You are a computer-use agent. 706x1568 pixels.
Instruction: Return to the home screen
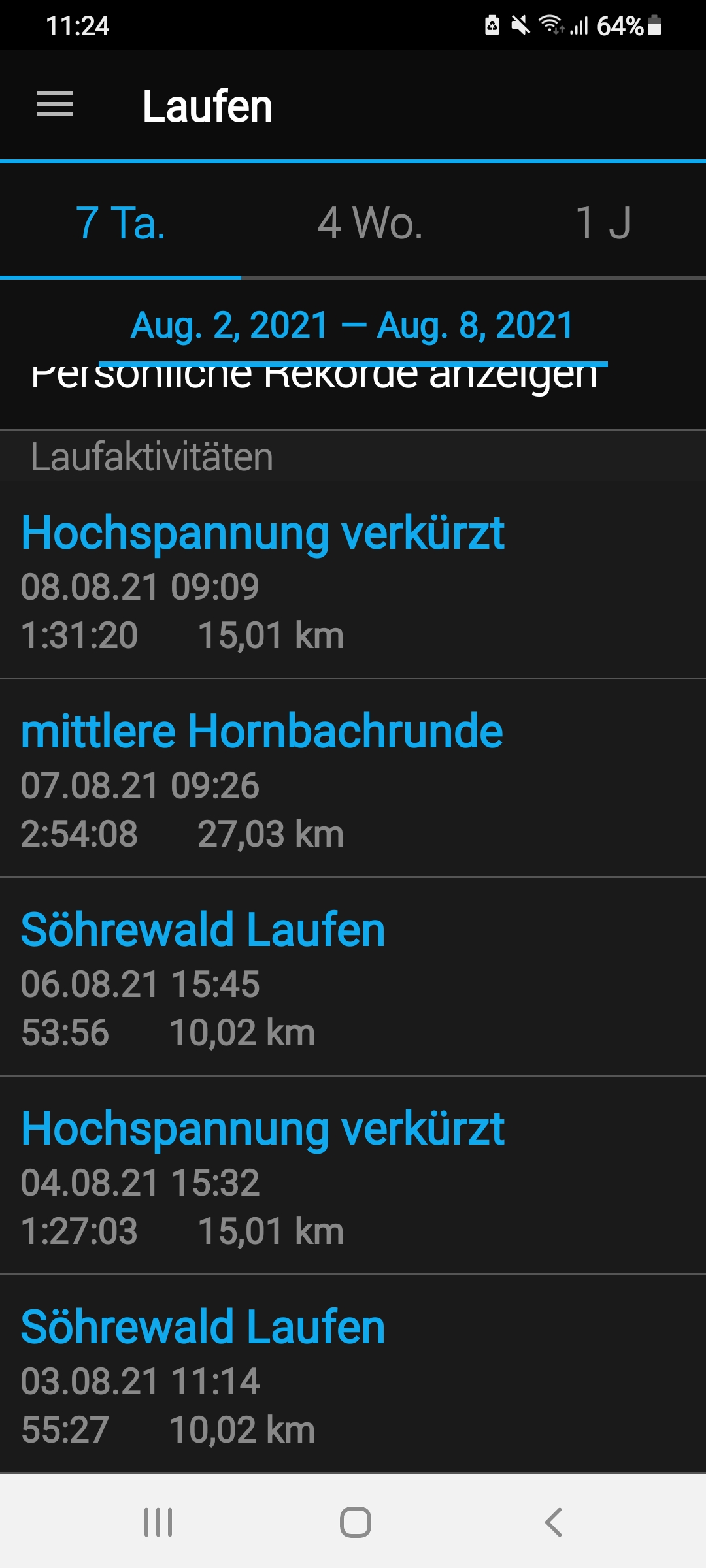(x=355, y=1522)
